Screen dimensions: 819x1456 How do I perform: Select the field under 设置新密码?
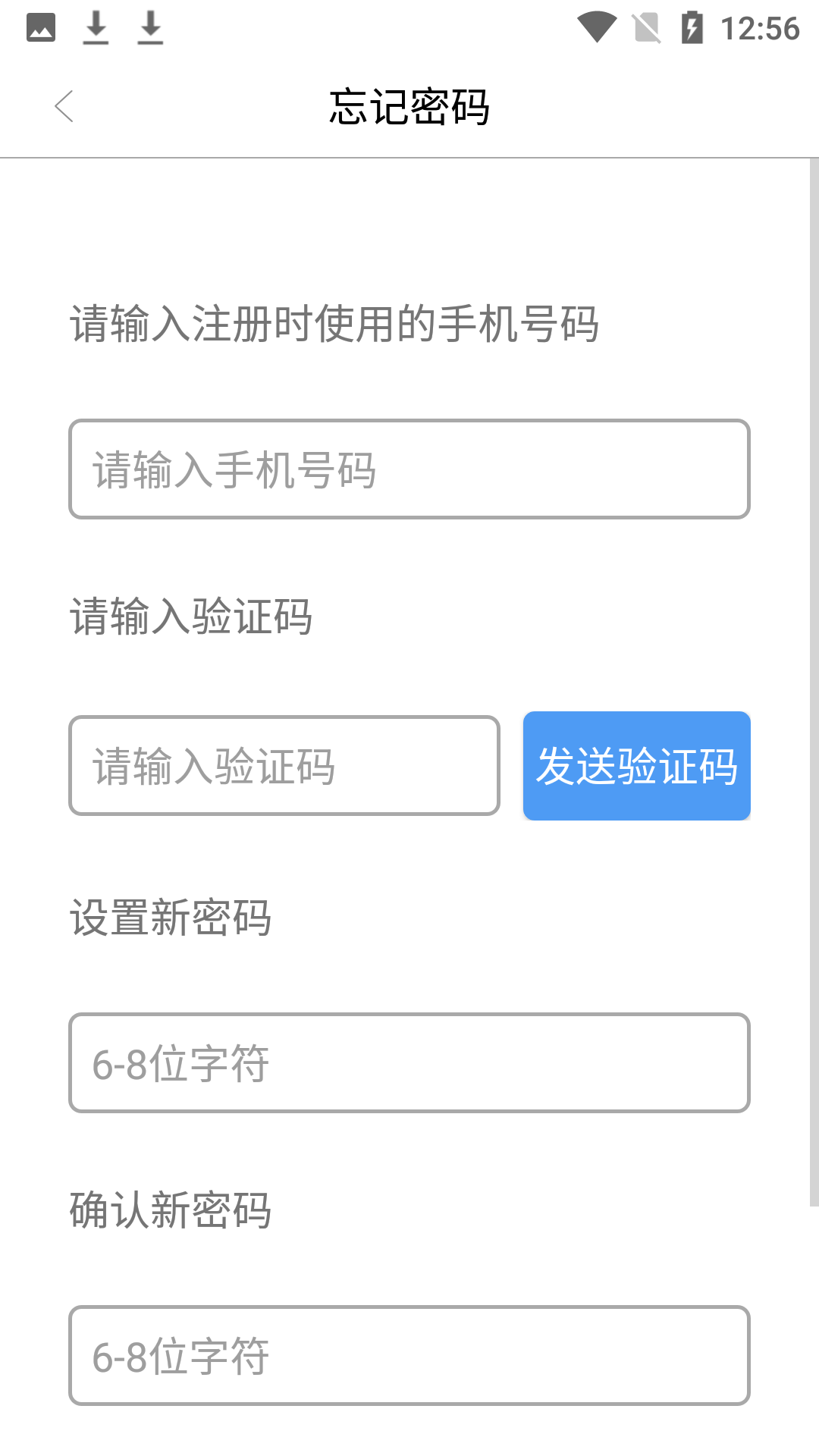coord(409,1063)
